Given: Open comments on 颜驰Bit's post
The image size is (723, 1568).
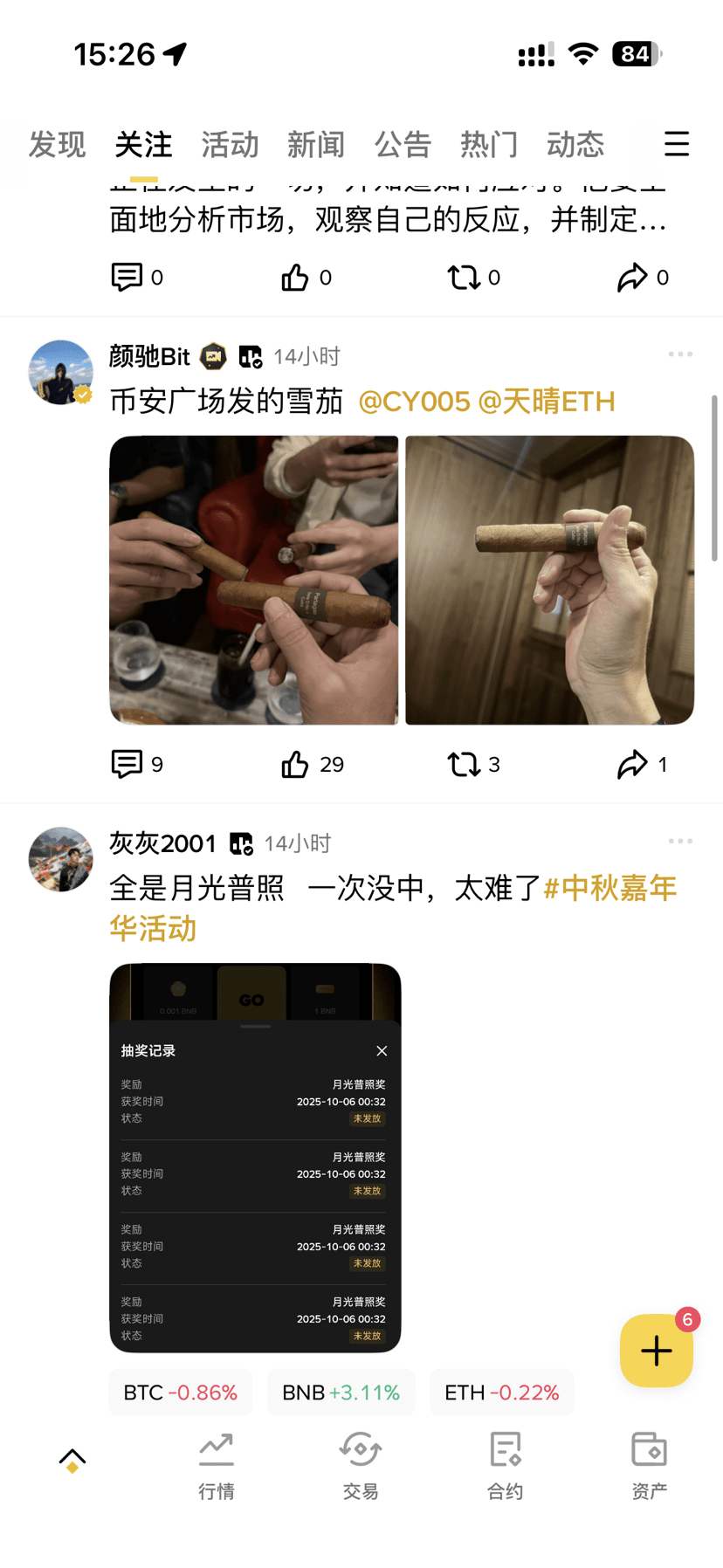Looking at the screenshot, I should pos(127,765).
